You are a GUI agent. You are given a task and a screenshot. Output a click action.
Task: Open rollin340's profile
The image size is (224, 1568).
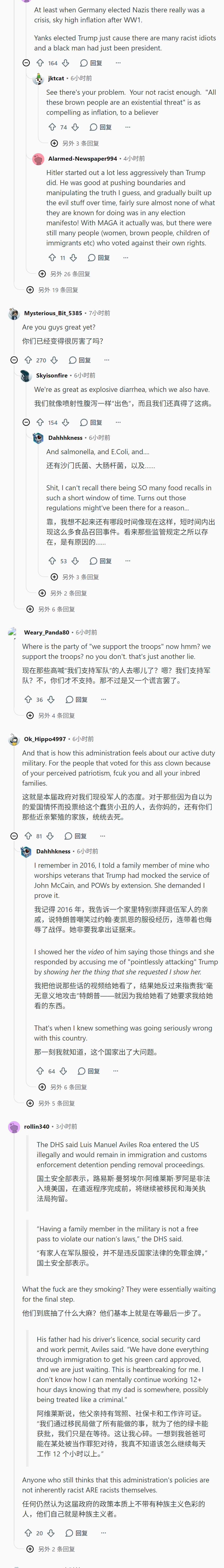[37, 1126]
